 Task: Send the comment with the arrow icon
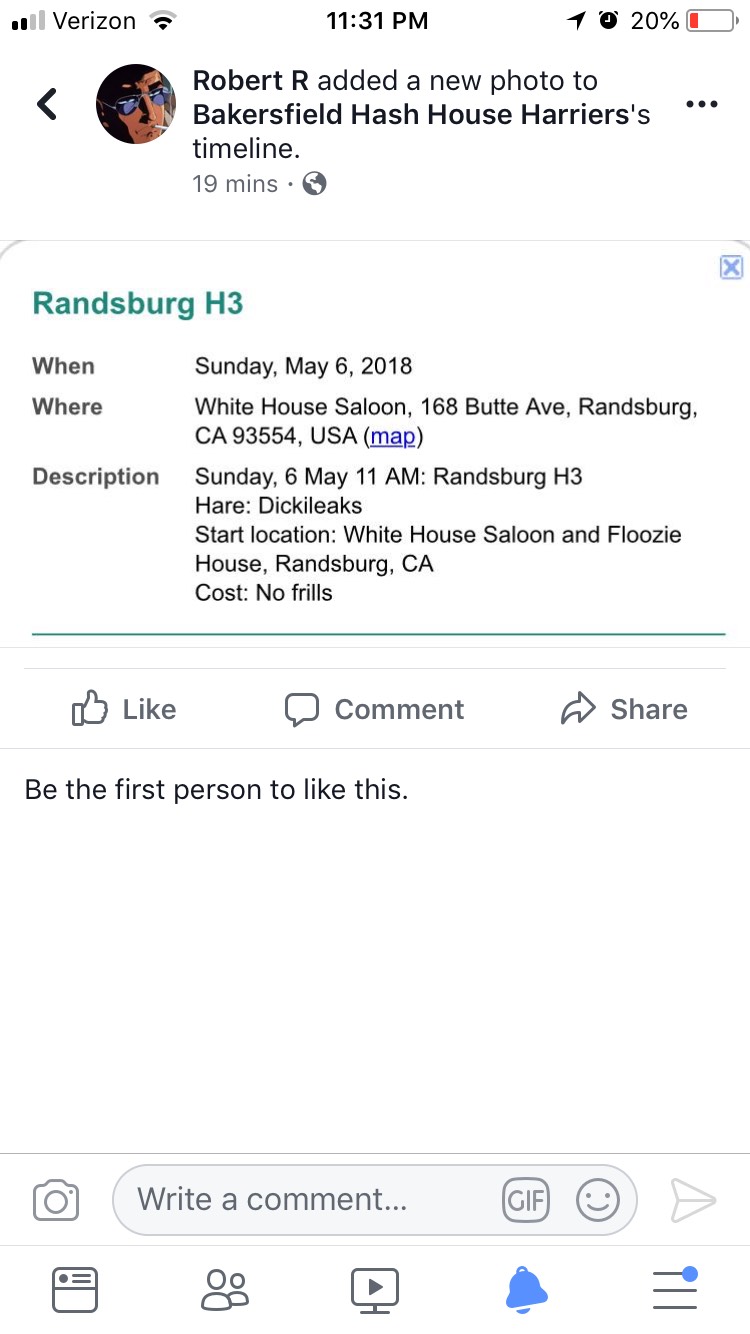coord(693,1200)
